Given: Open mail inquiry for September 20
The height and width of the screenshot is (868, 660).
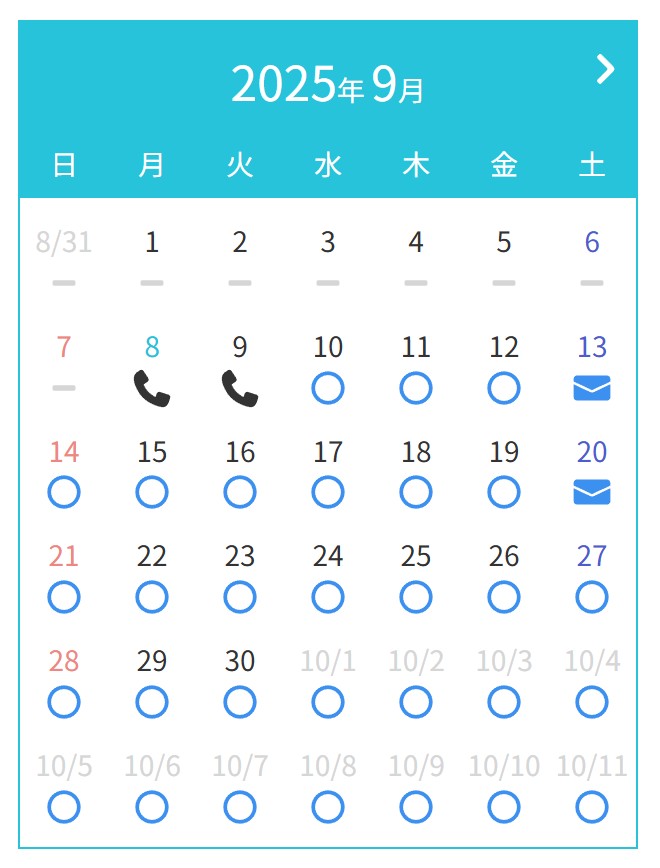Looking at the screenshot, I should [x=592, y=492].
